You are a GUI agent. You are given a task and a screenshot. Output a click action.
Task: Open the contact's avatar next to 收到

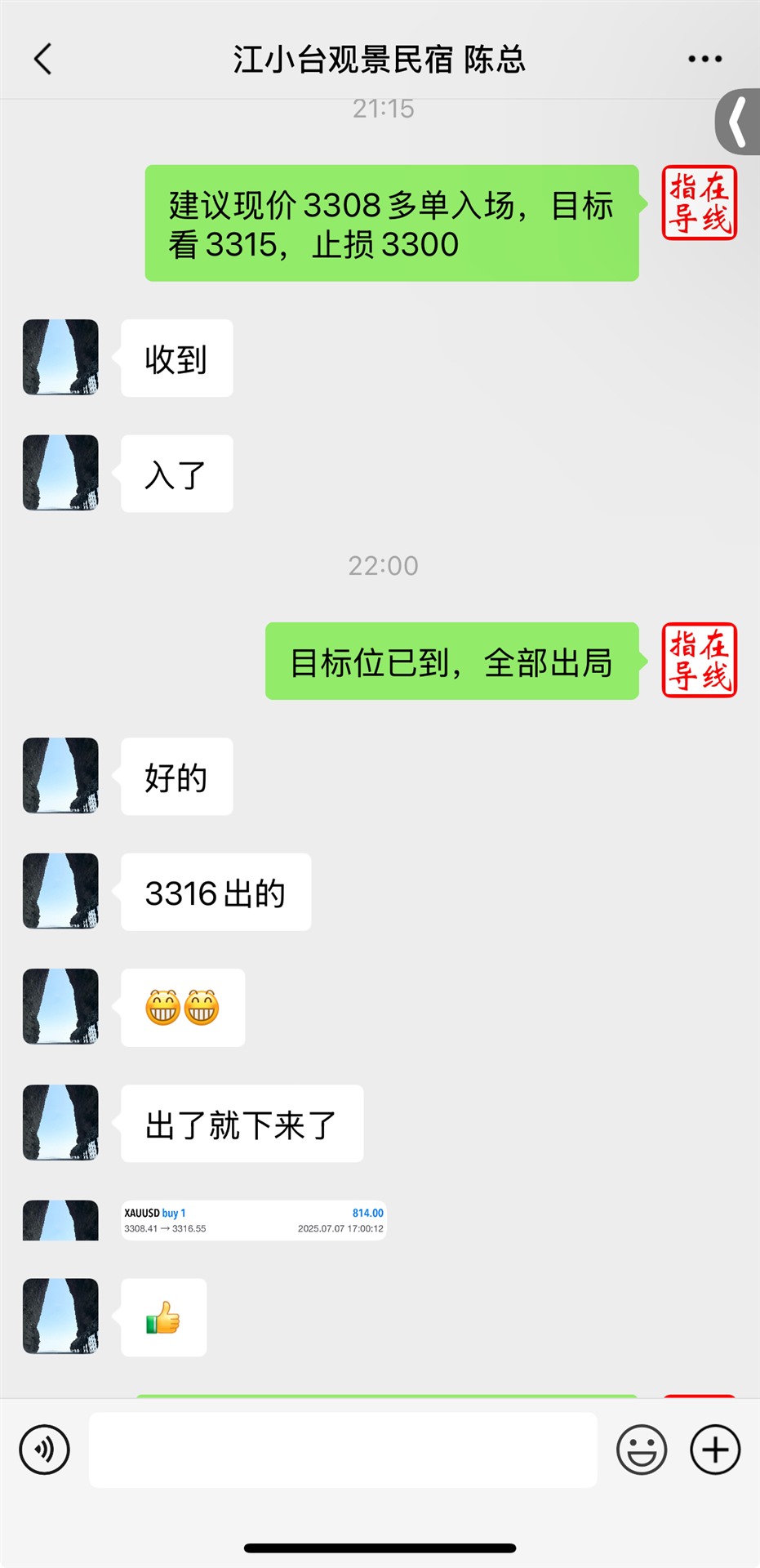pyautogui.click(x=60, y=358)
